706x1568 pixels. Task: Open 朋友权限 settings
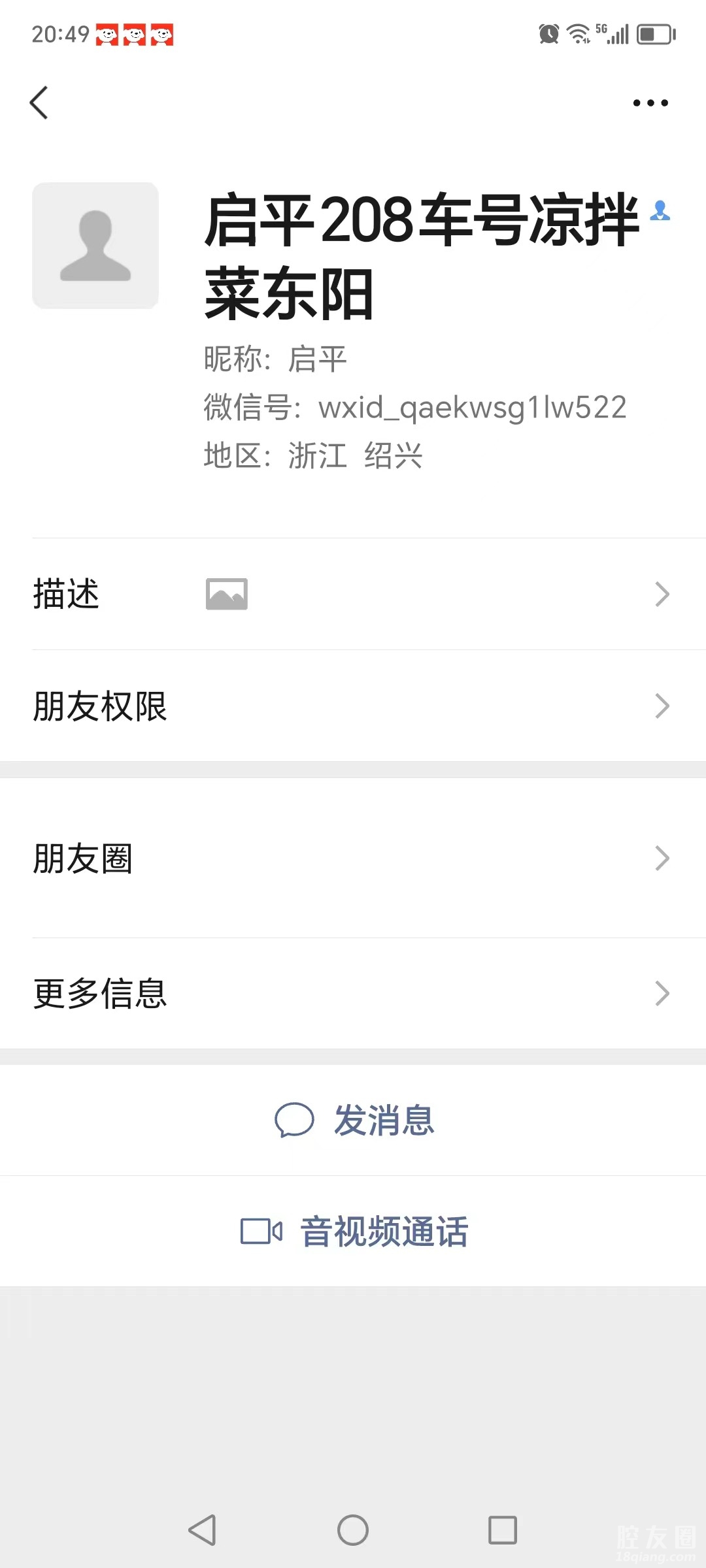click(353, 706)
